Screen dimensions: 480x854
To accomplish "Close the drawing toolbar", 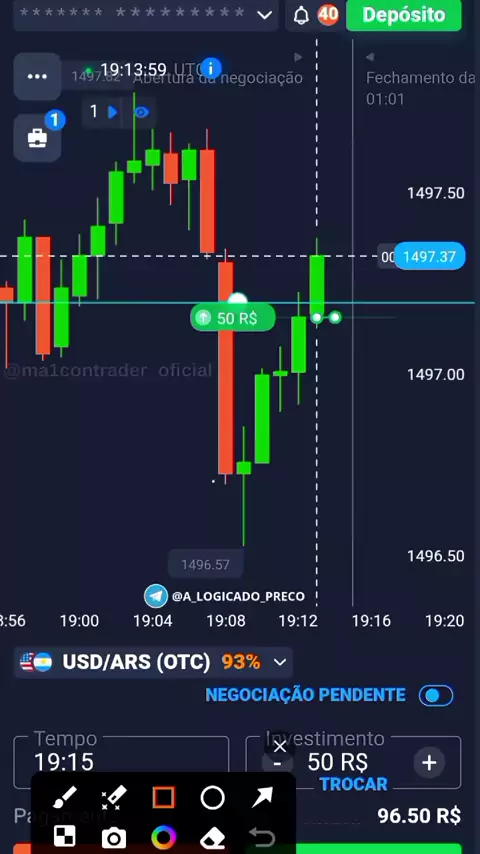I will click(x=280, y=746).
